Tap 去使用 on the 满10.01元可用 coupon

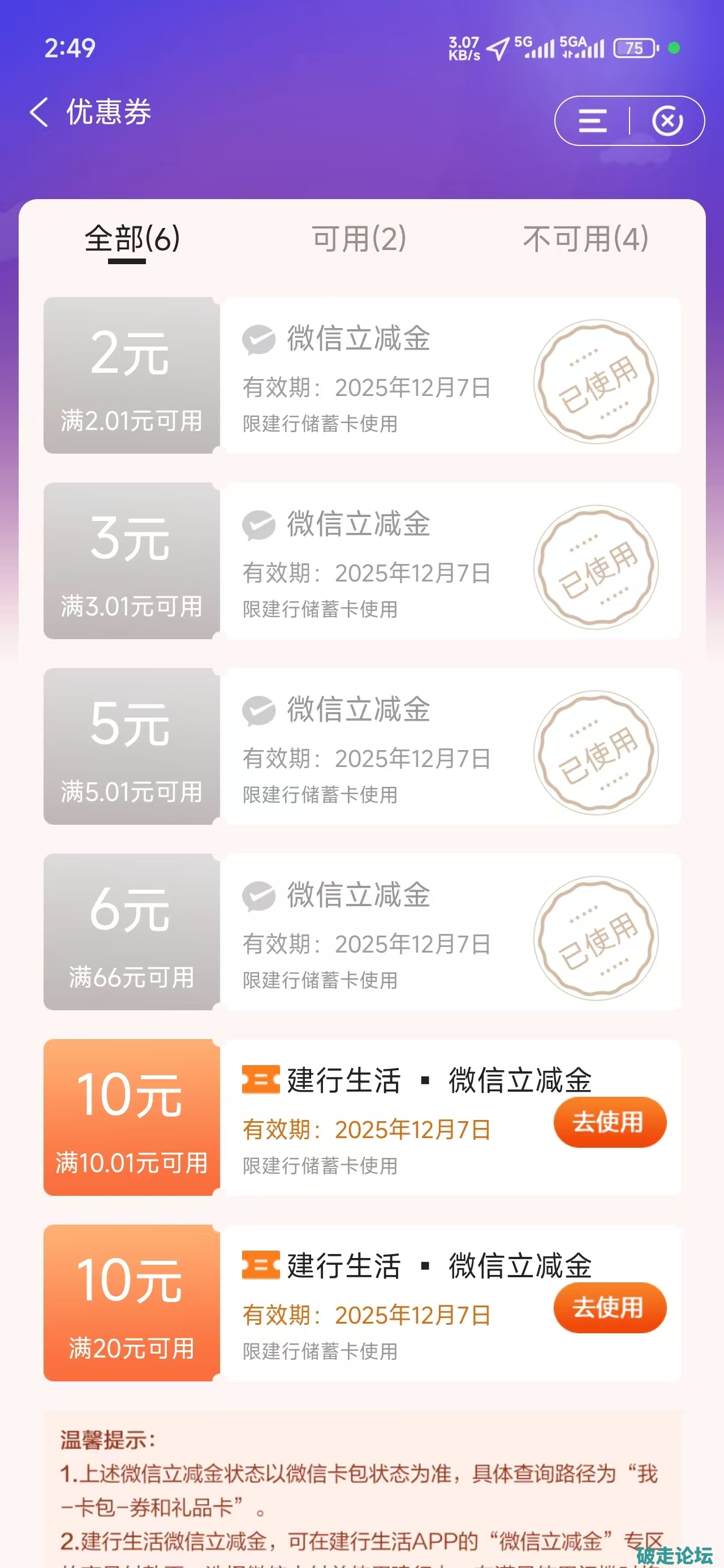(610, 1122)
